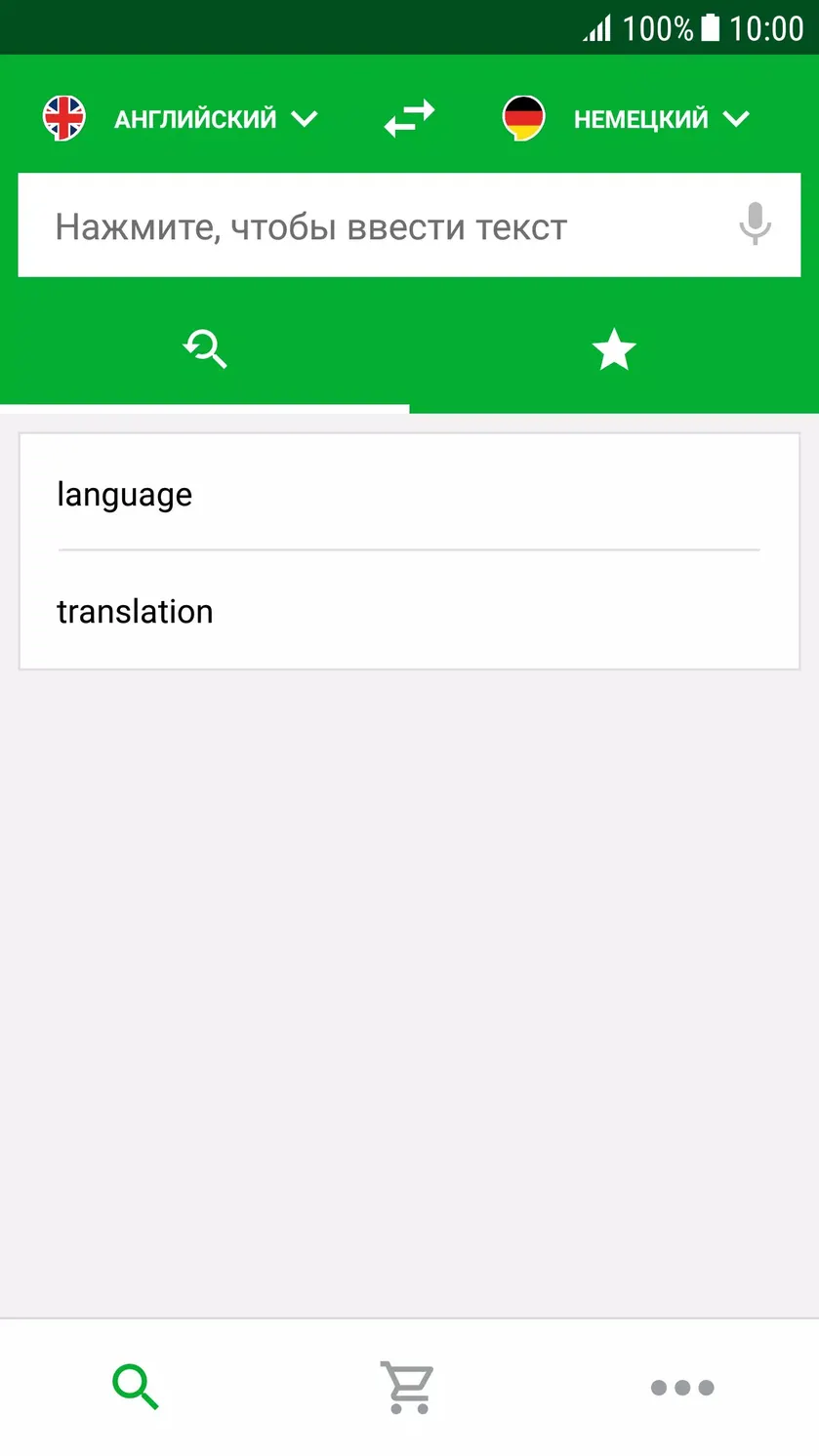Switch to the search history tab
The height and width of the screenshot is (1456, 819).
click(205, 349)
